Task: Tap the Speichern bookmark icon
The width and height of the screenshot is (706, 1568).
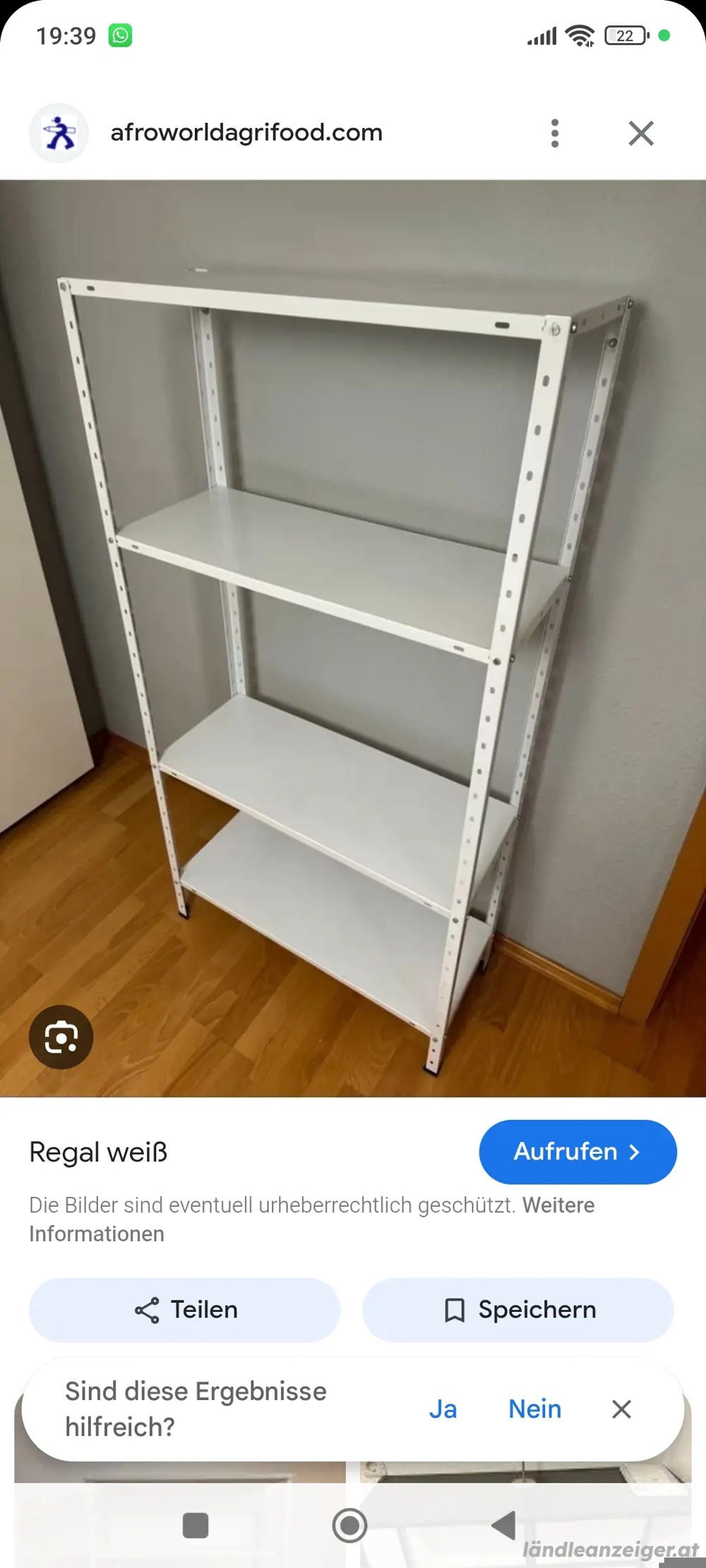Action: [455, 1310]
